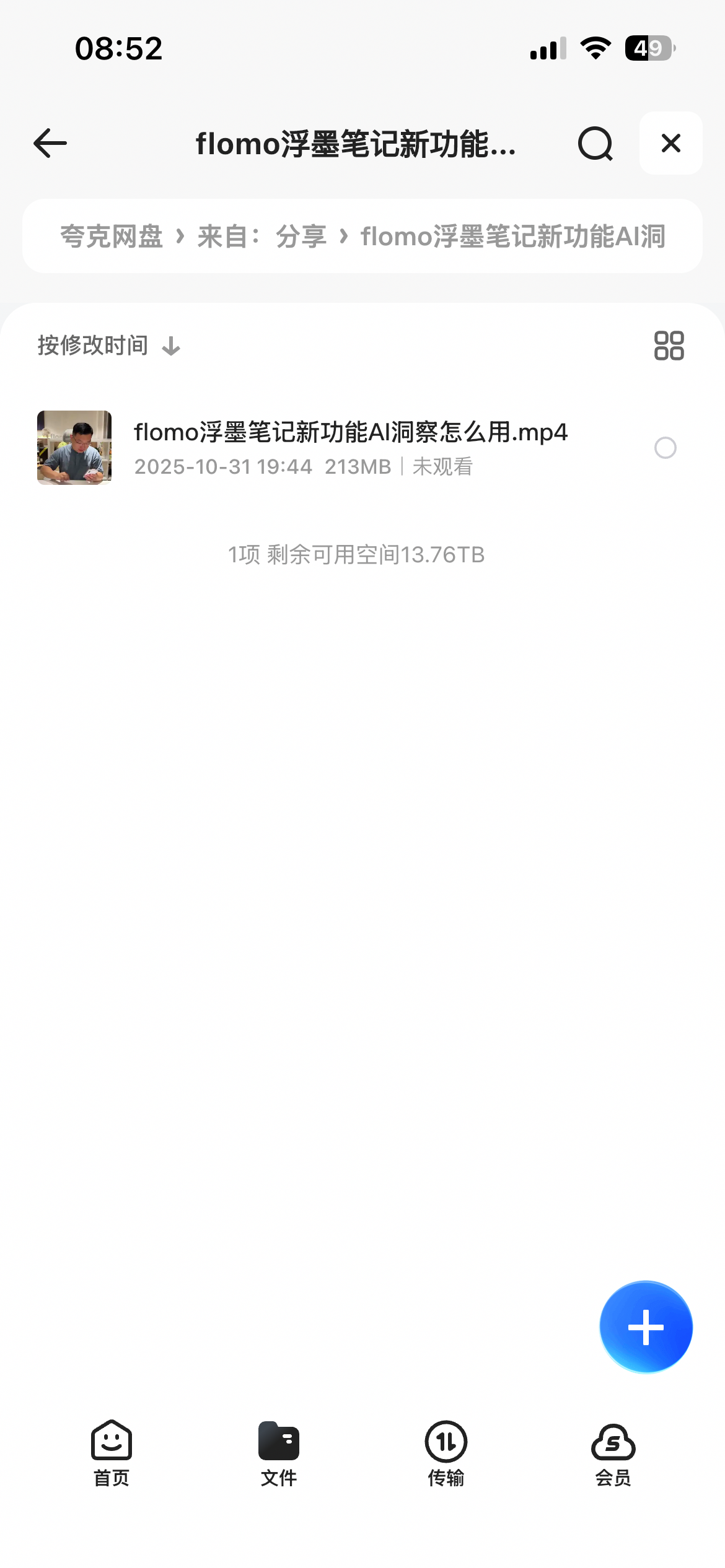Screen dimensions: 725x1568
Task: Select the flomo浮墨笔记 folder breadcrumb
Action: (512, 236)
